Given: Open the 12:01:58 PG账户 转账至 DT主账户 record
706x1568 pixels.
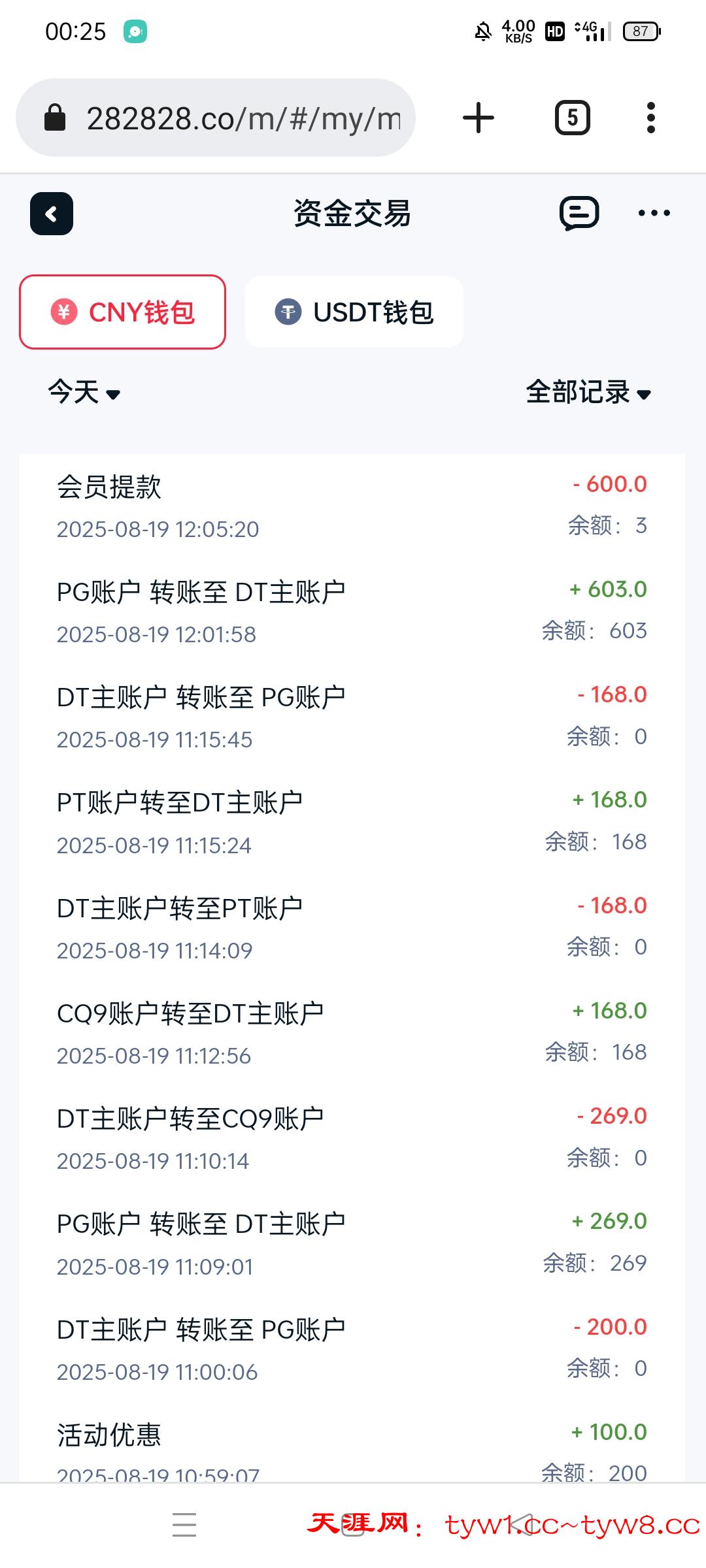Looking at the screenshot, I should click(x=352, y=612).
